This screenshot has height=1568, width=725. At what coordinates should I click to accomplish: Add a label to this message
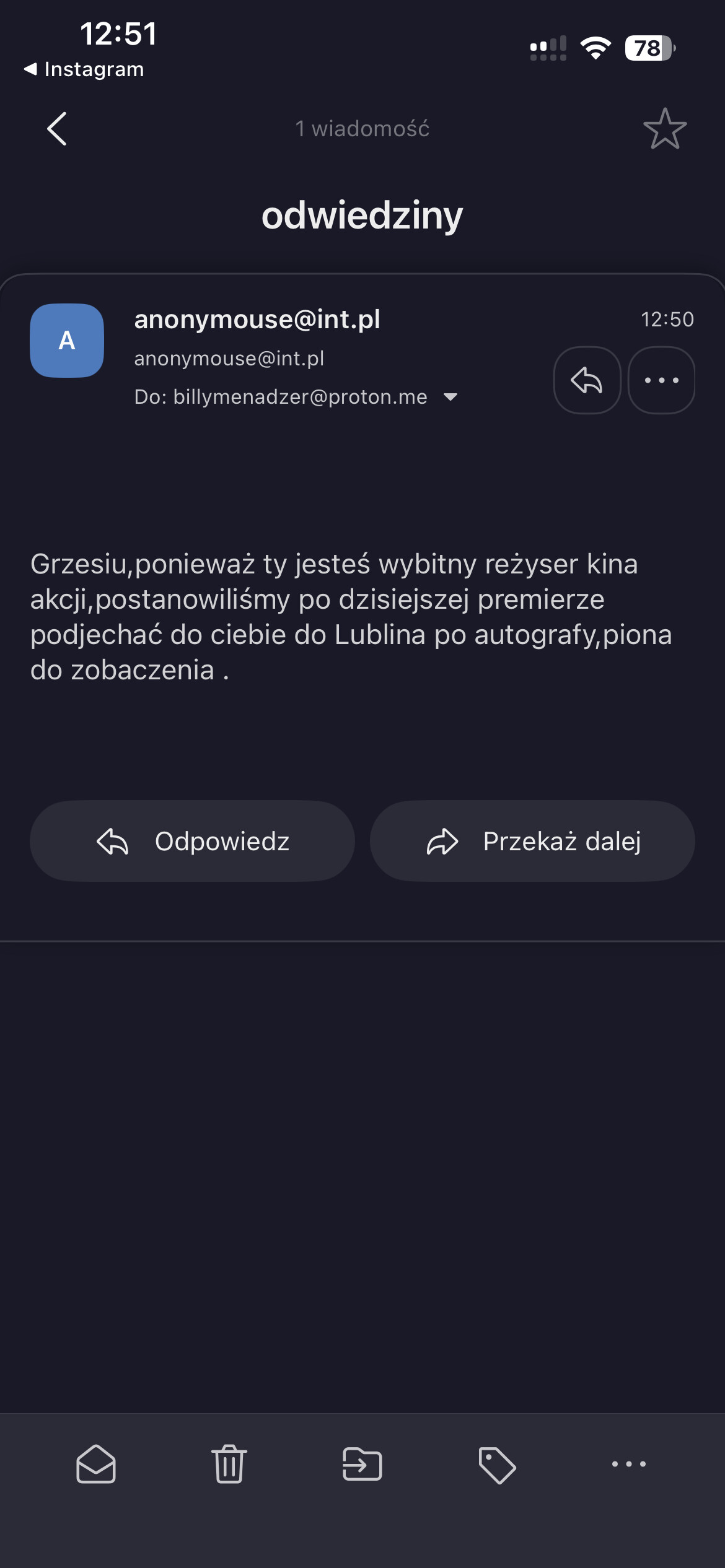tap(496, 1464)
